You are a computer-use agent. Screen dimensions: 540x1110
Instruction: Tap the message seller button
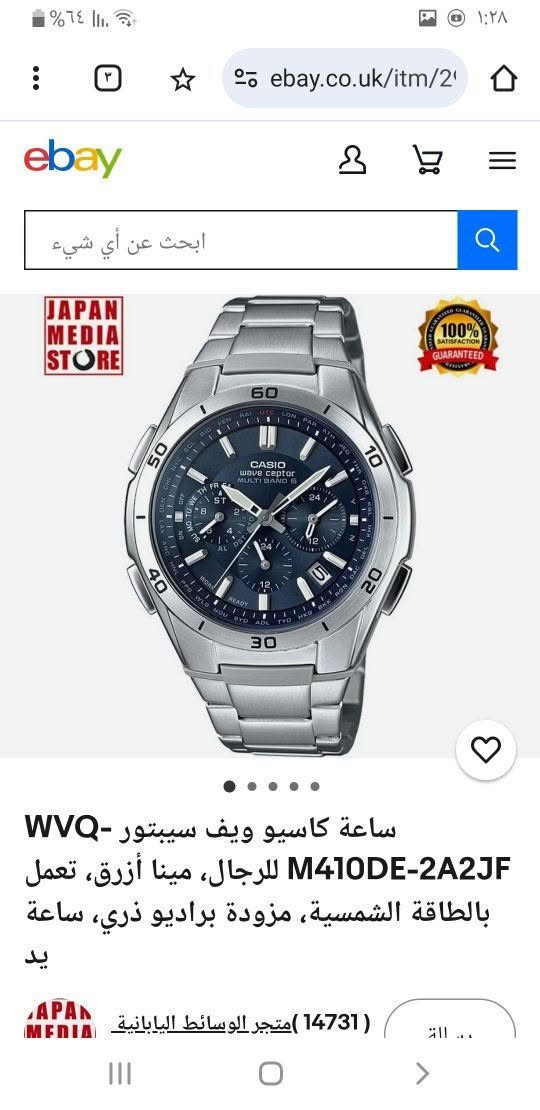point(450,1020)
